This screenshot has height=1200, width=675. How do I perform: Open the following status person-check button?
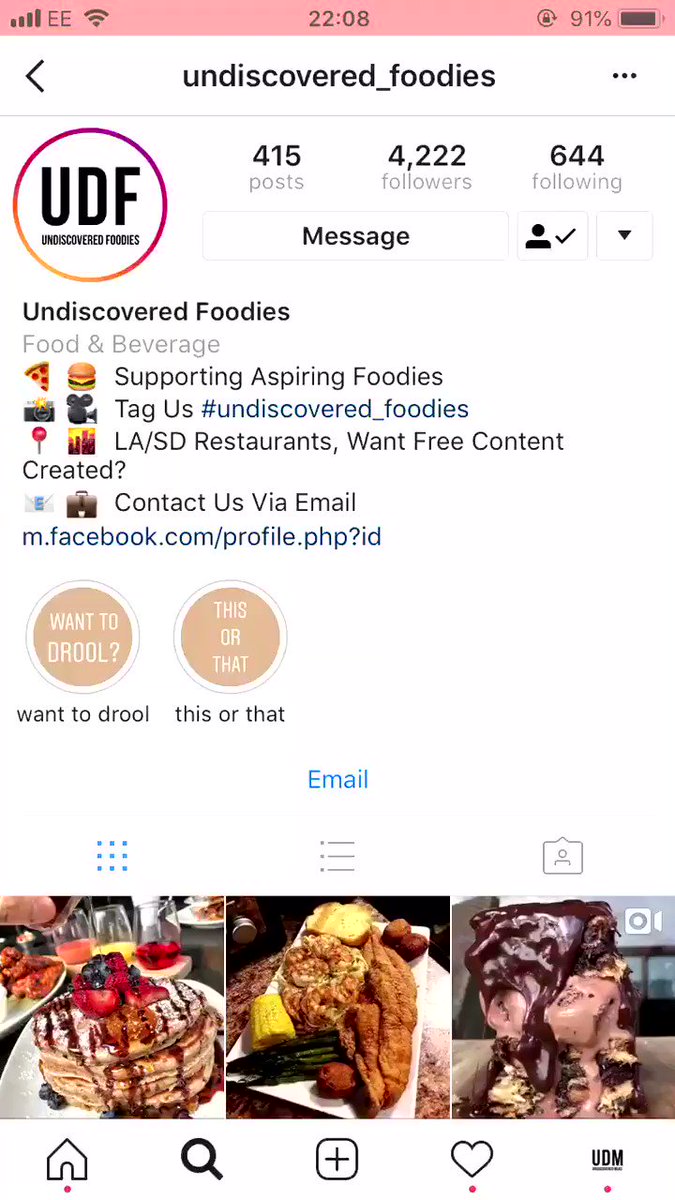552,236
